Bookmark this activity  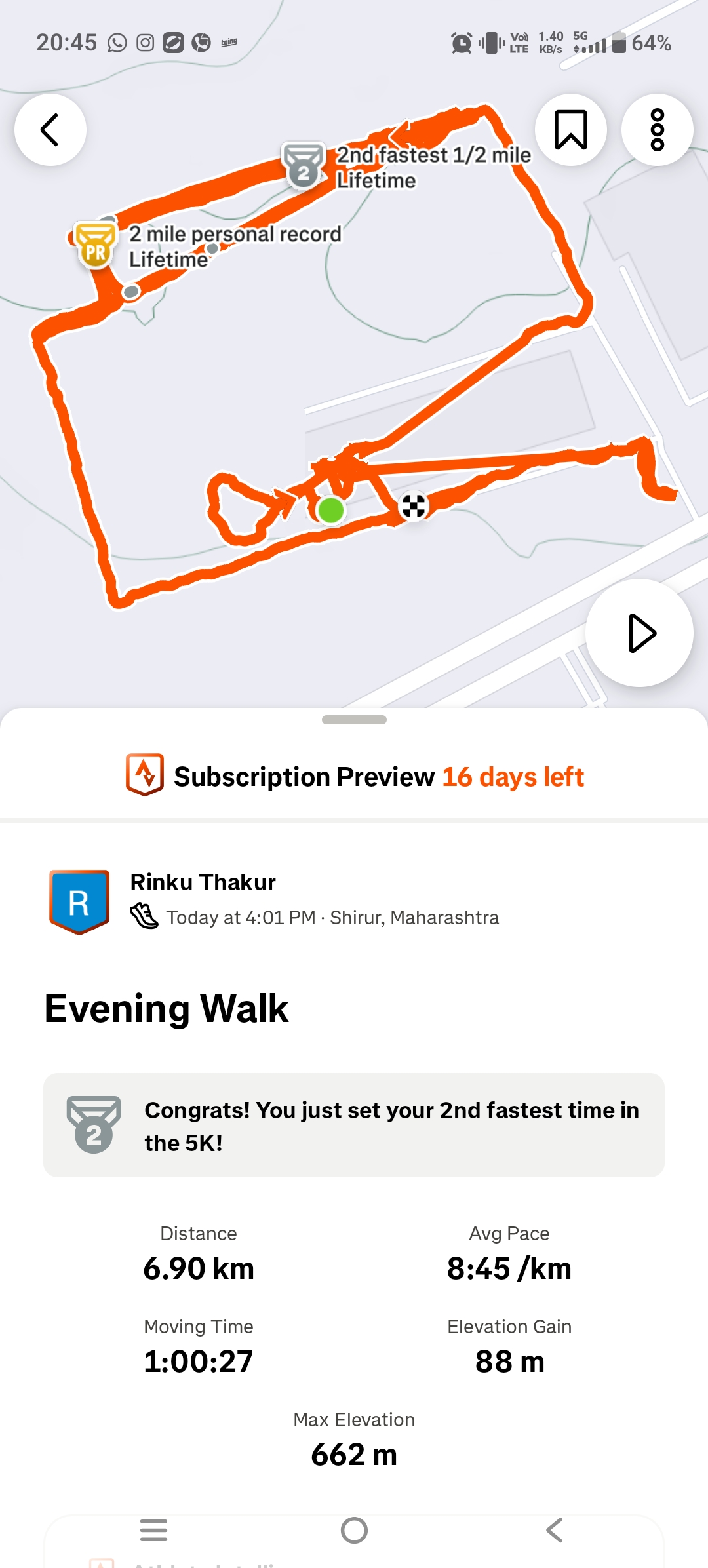click(570, 130)
